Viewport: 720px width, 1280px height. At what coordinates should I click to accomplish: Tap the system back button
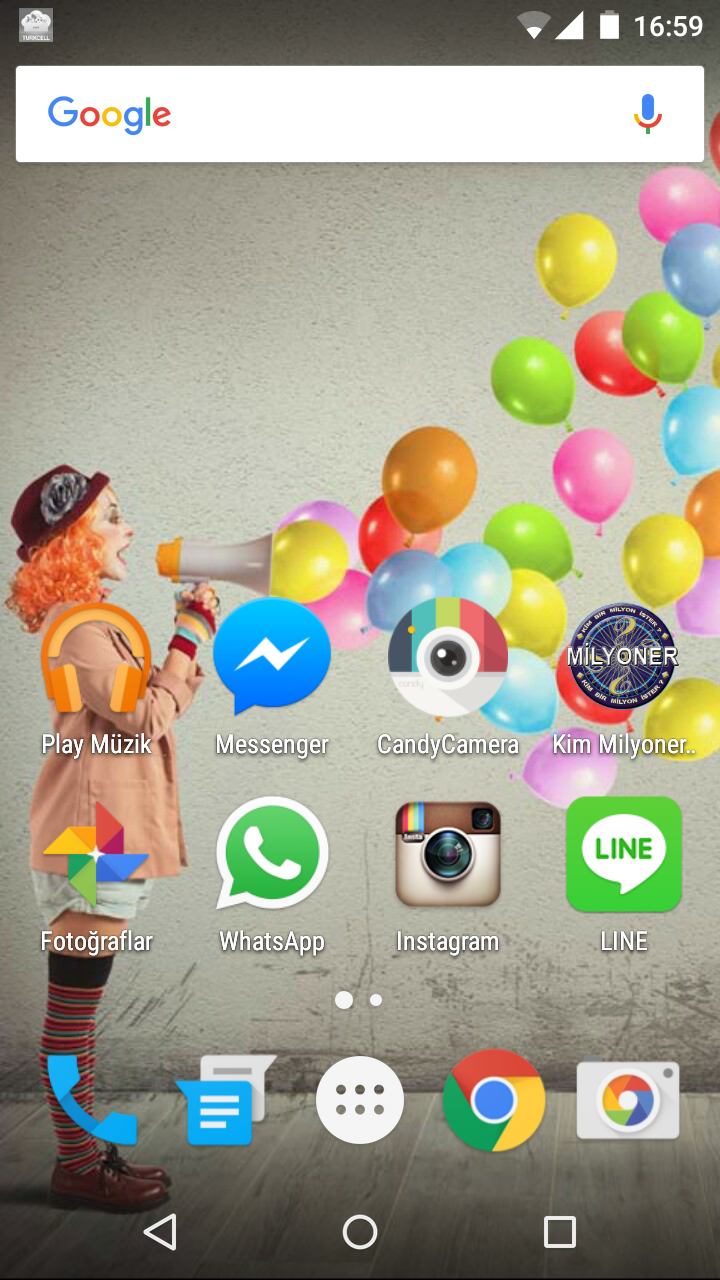click(x=160, y=1232)
